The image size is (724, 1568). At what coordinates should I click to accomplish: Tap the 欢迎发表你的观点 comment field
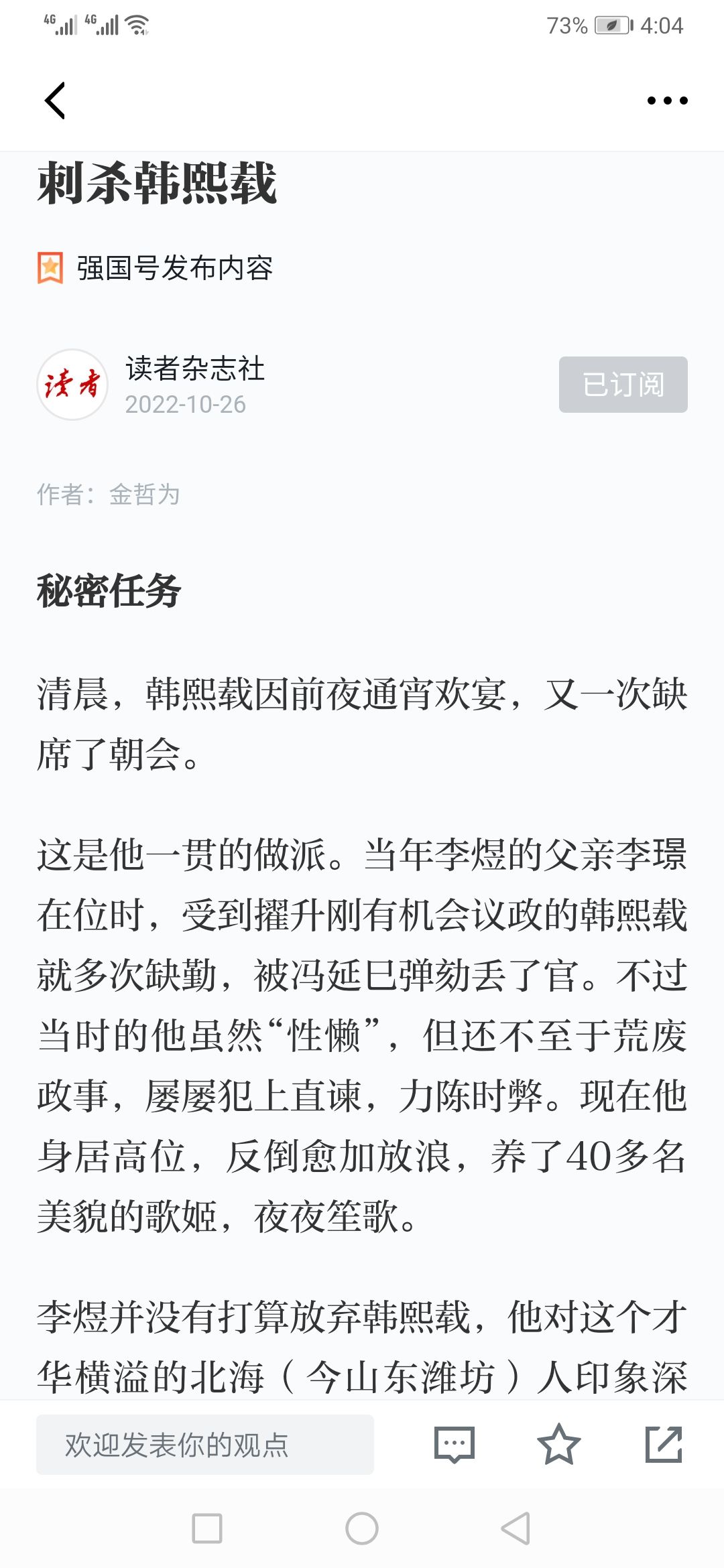tap(205, 1444)
